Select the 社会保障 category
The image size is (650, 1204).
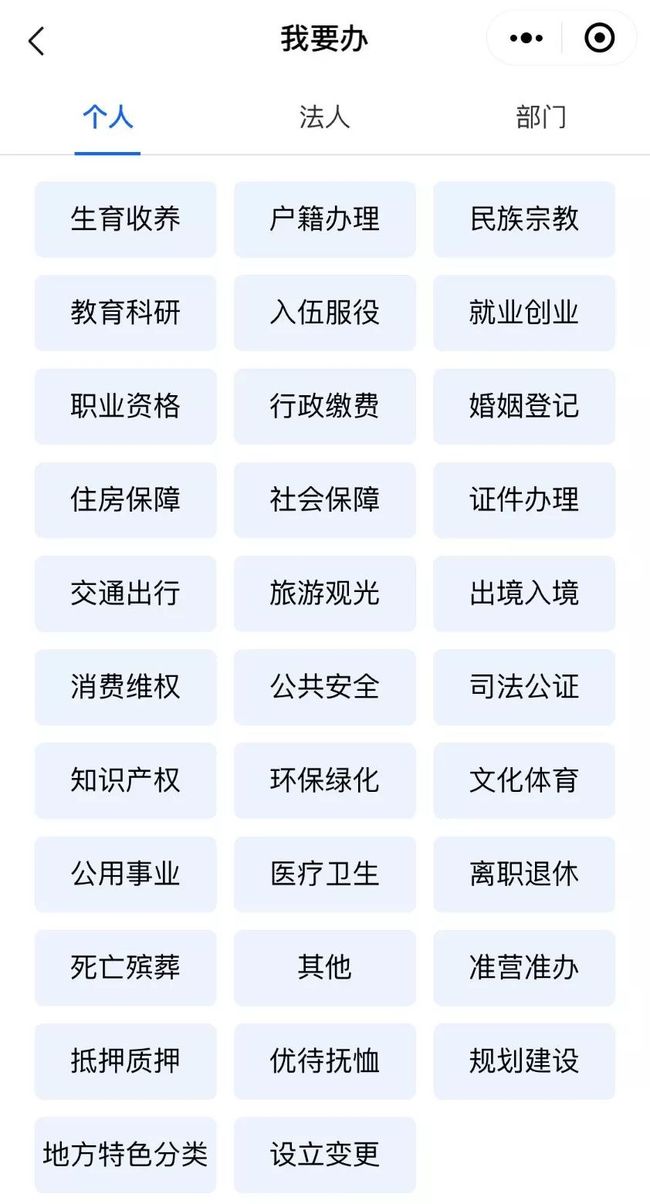point(324,500)
